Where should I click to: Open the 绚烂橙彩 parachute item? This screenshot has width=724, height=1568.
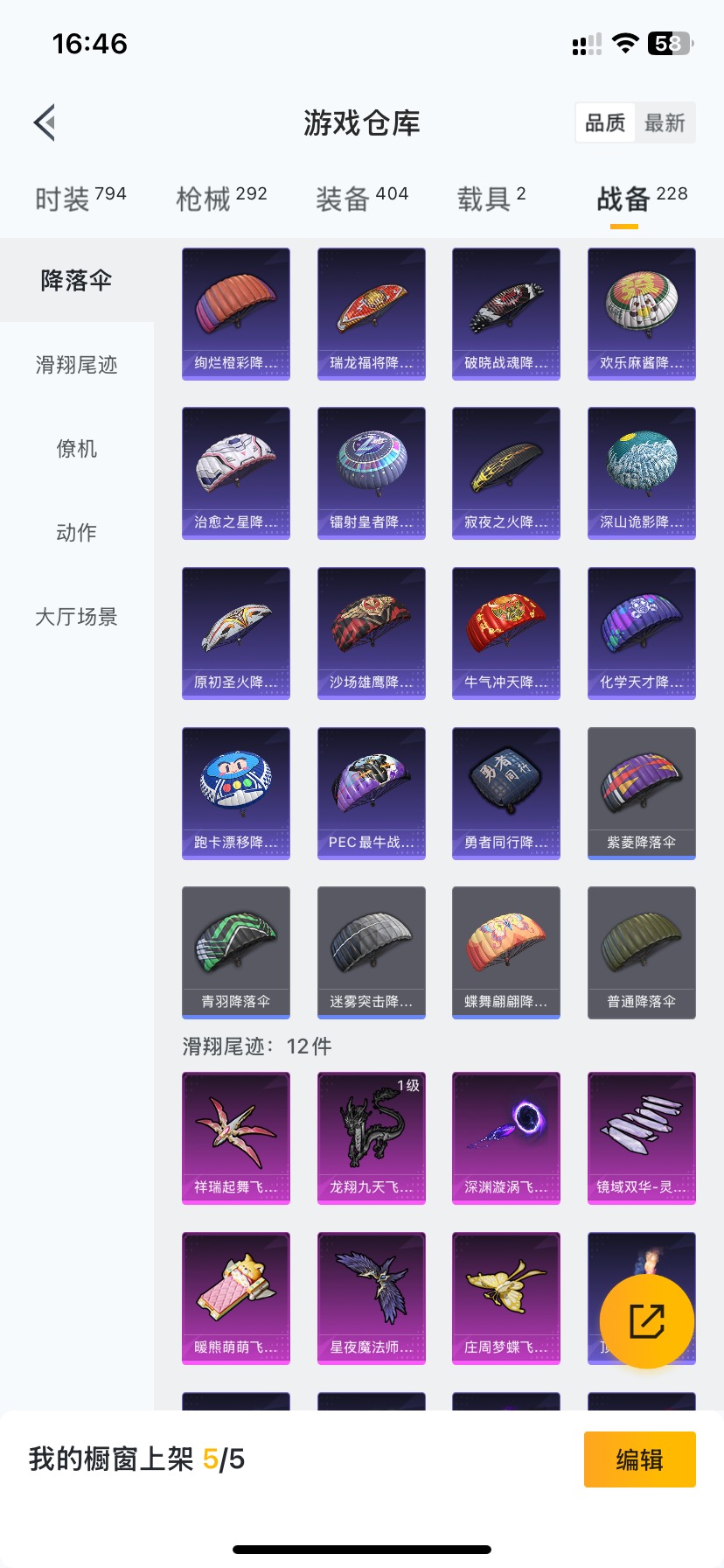(x=236, y=314)
